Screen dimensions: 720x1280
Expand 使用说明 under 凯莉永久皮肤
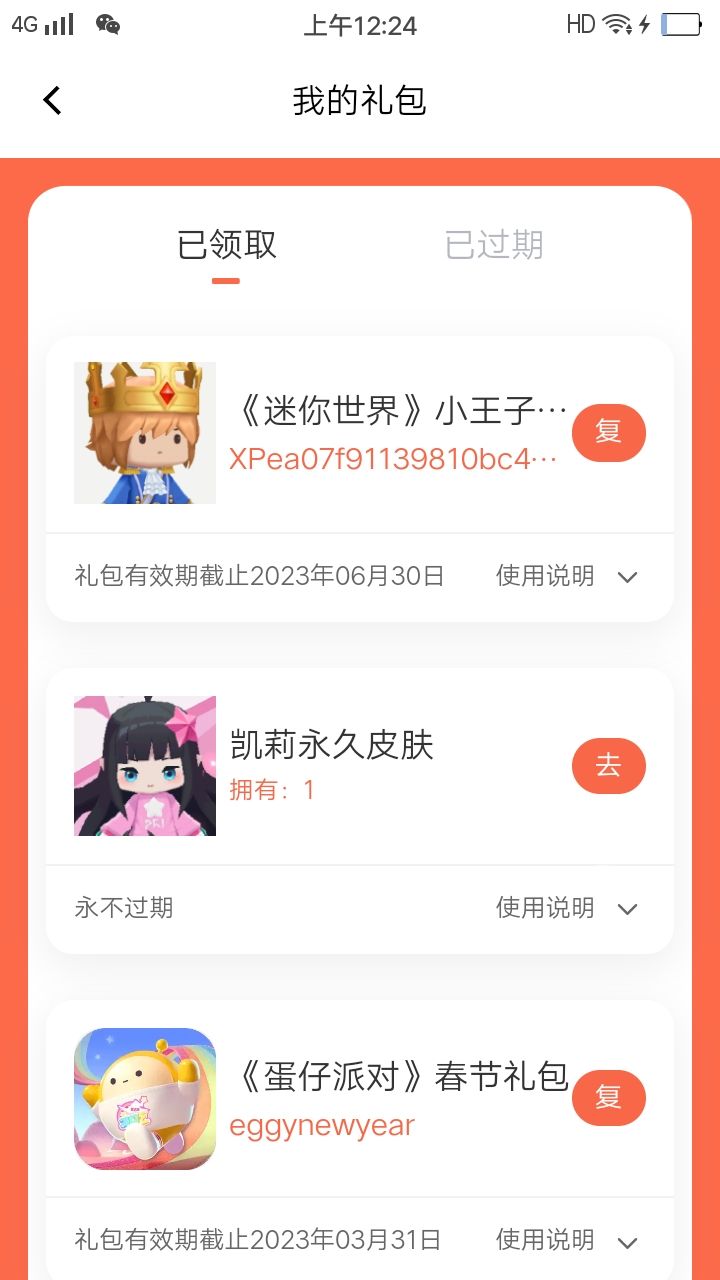pyautogui.click(x=567, y=908)
